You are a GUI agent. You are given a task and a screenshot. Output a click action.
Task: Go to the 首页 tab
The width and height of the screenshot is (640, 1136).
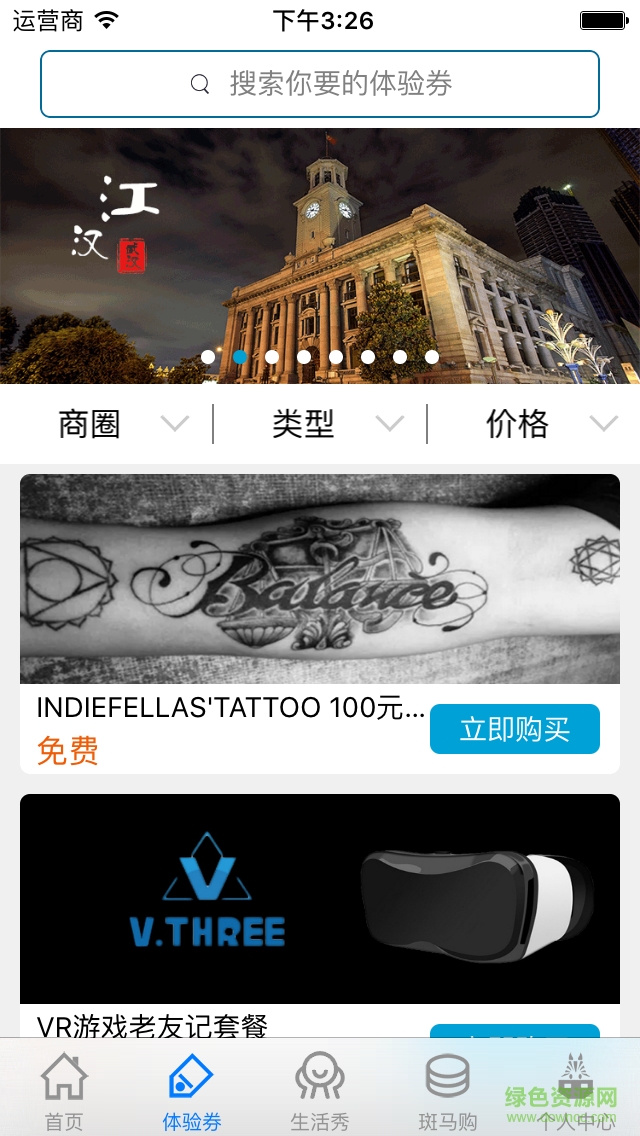pyautogui.click(x=64, y=1092)
